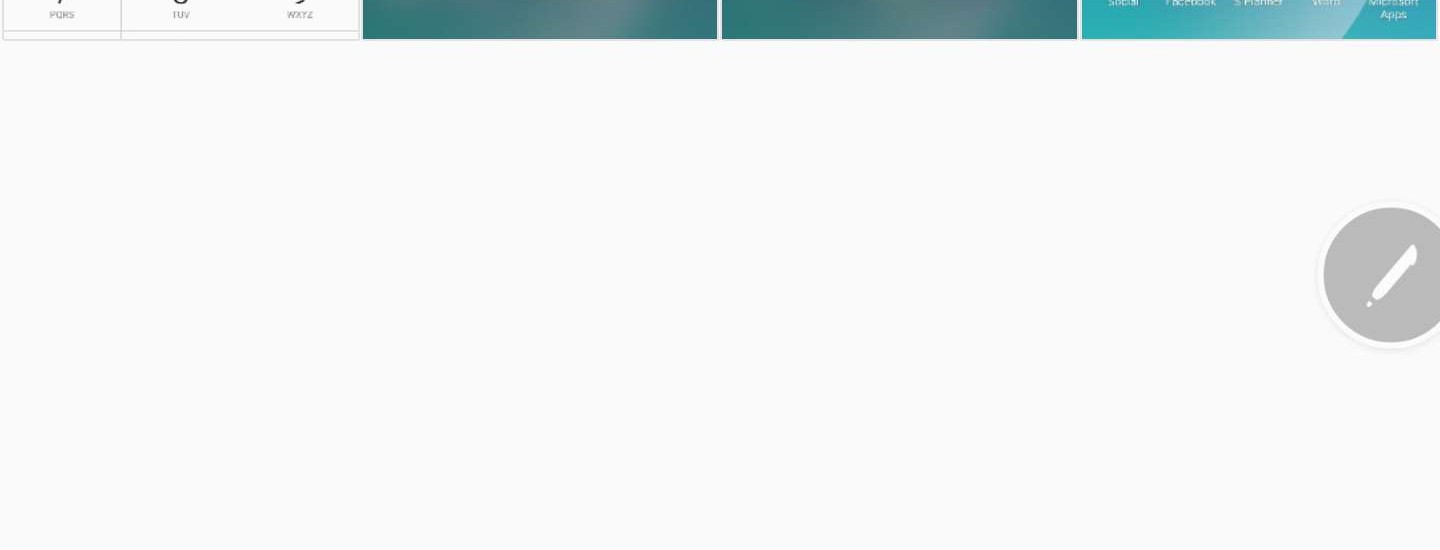Open the thumbnail showing Microsoft Apps home screen
This screenshot has width=1440, height=550.
click(x=1258, y=18)
